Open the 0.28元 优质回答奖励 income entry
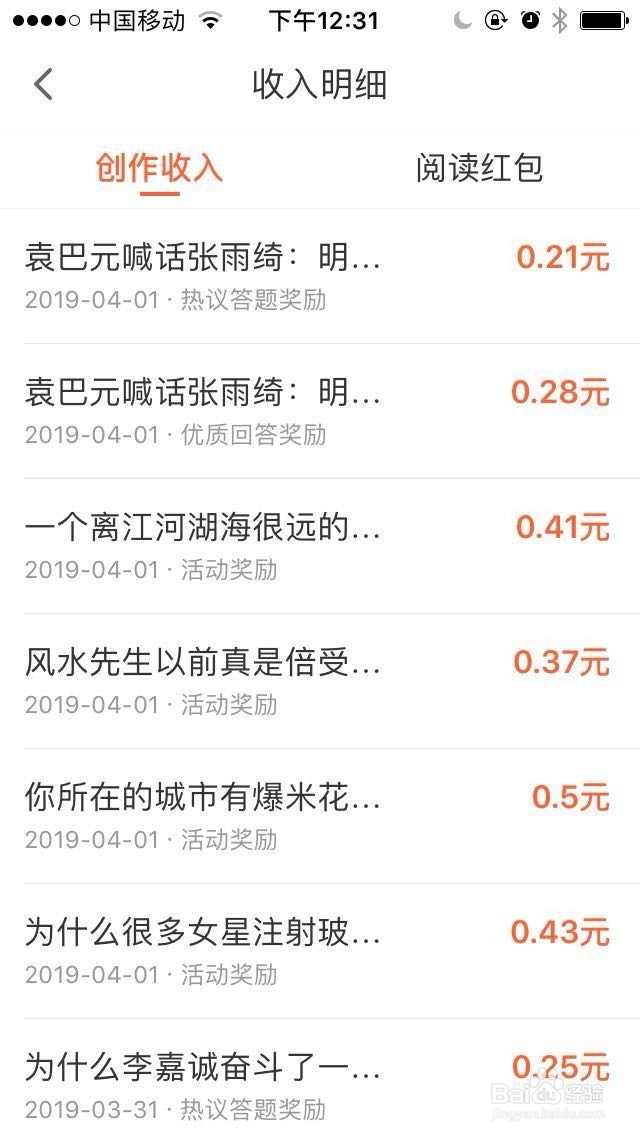 pos(320,411)
